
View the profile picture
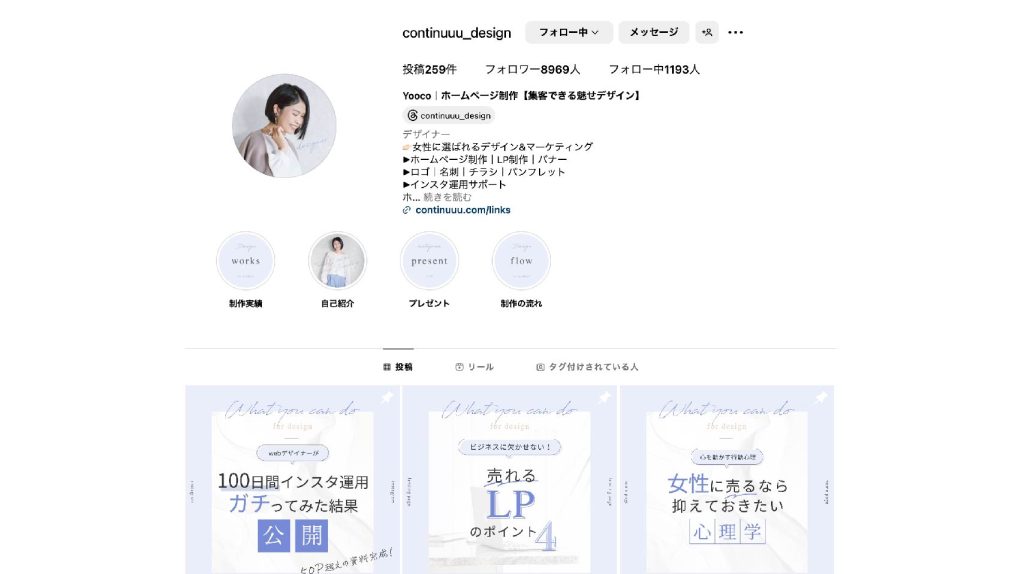(x=284, y=126)
